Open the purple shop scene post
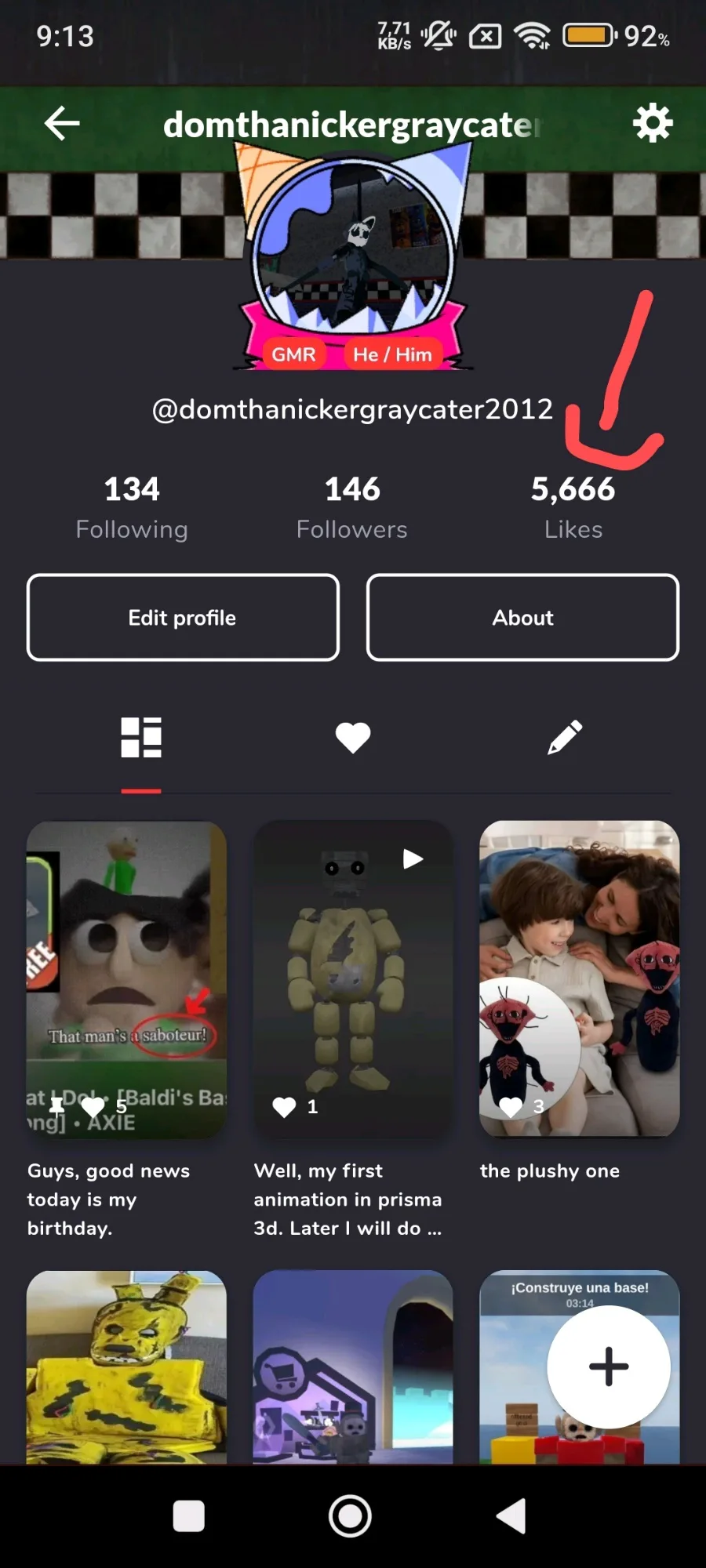706x1568 pixels. click(x=353, y=1367)
